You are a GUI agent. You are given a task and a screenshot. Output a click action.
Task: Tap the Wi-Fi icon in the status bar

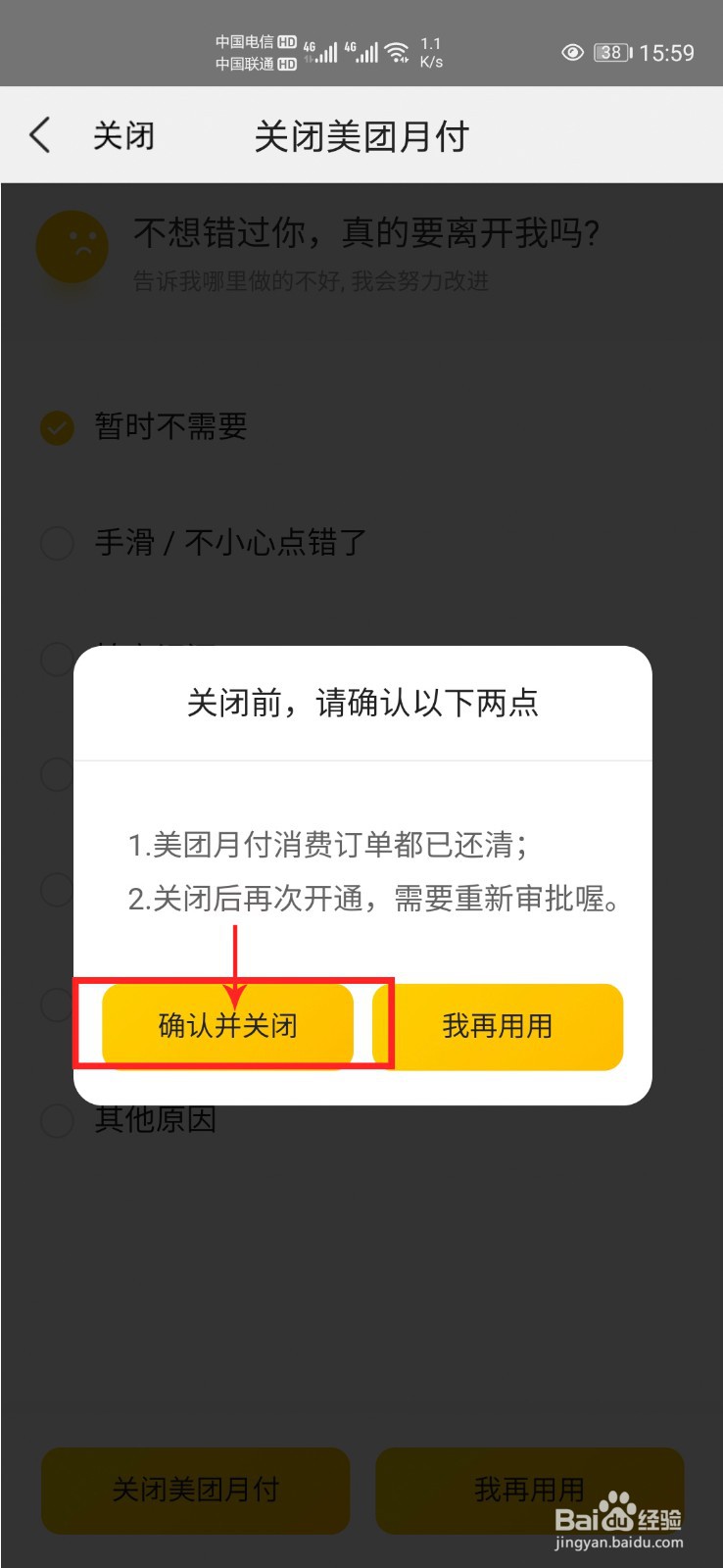click(x=398, y=51)
